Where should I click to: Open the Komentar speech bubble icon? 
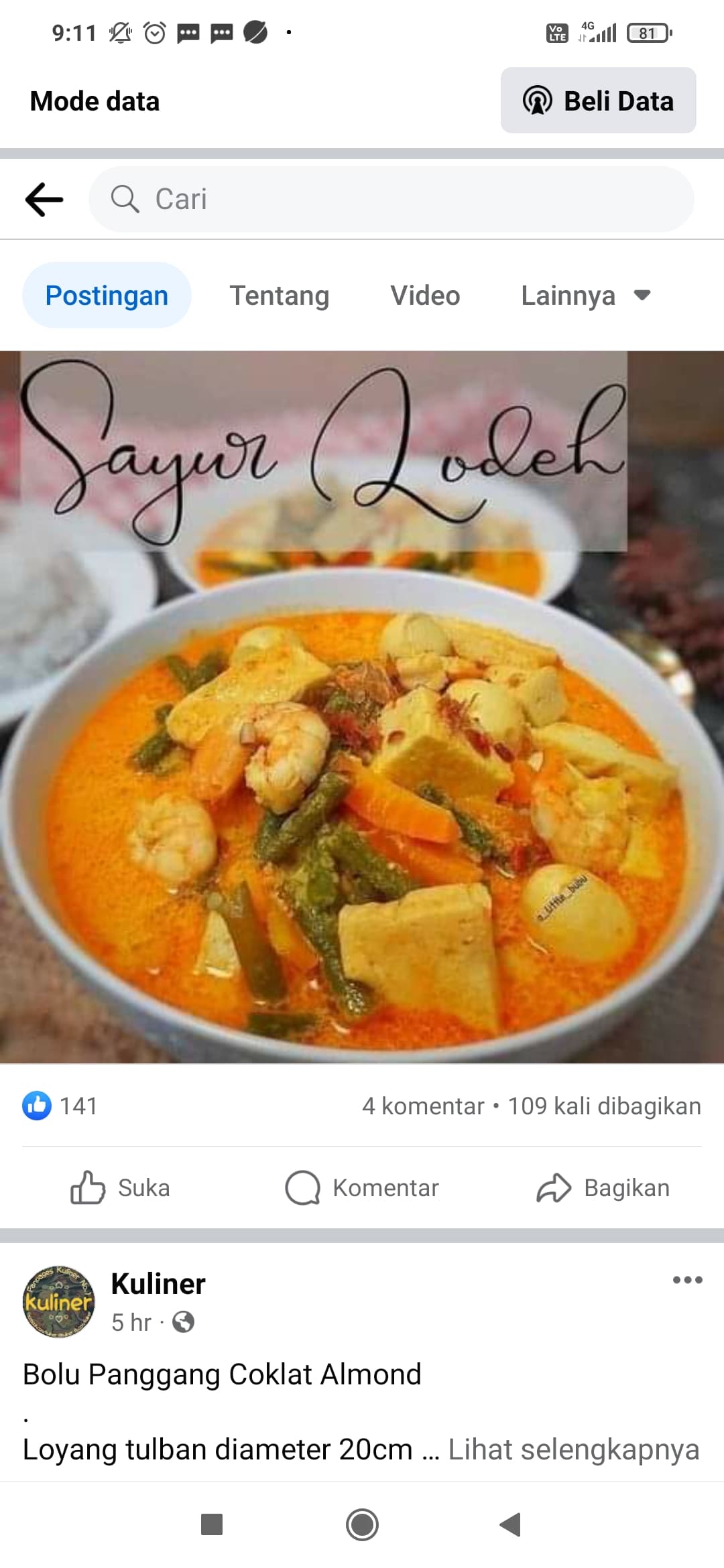click(x=303, y=1187)
